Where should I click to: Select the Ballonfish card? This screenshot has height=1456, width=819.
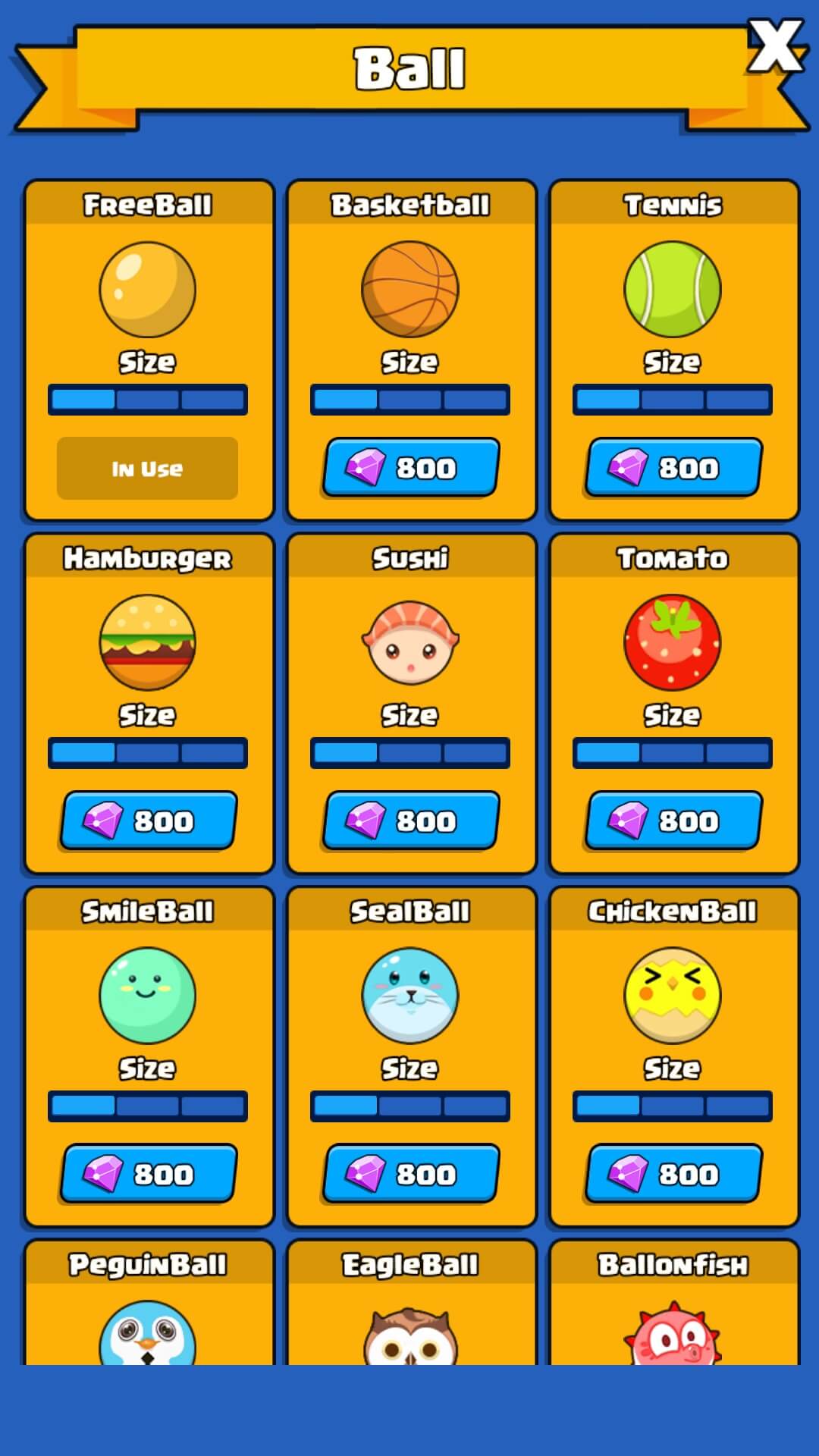pos(673,1312)
